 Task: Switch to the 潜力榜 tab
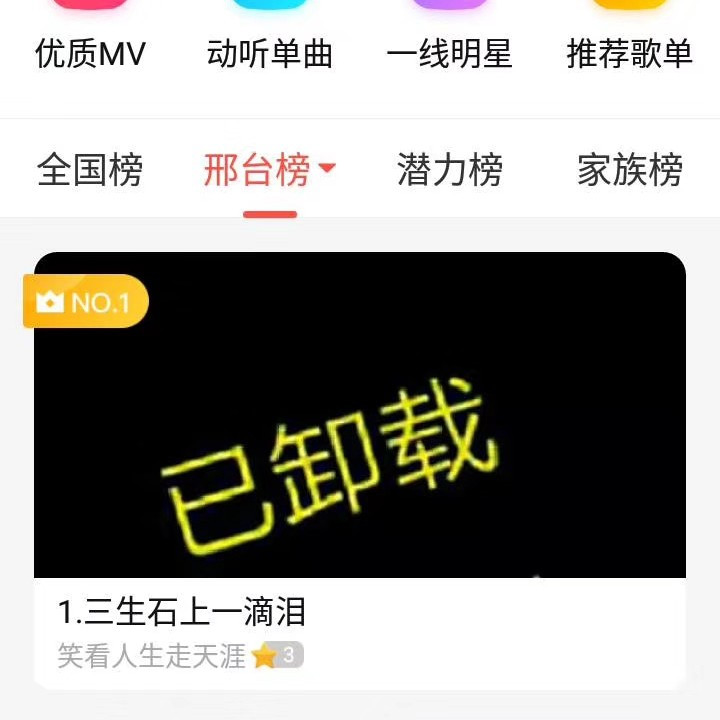[450, 170]
